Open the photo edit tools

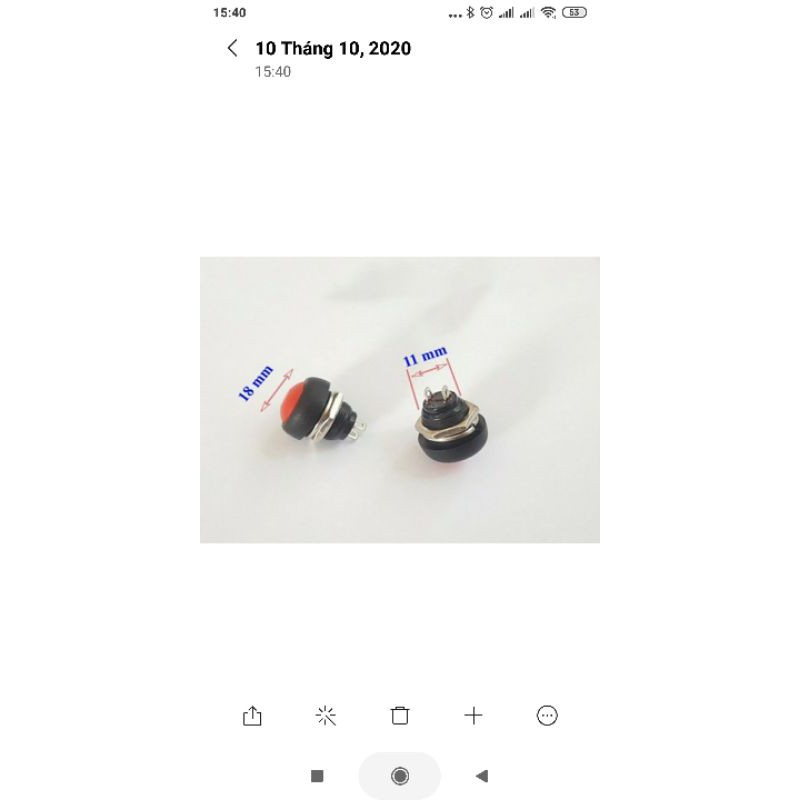click(x=326, y=715)
